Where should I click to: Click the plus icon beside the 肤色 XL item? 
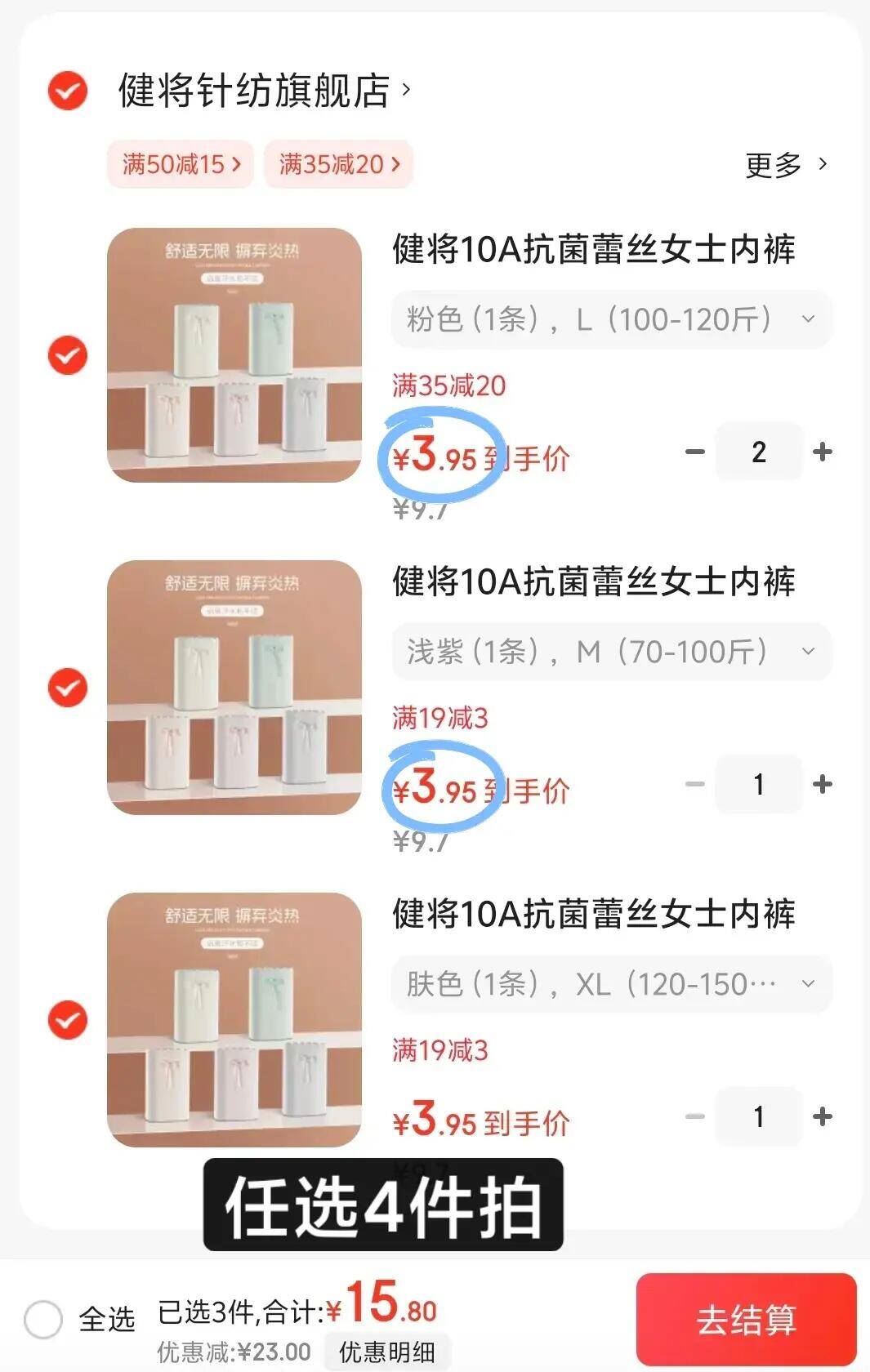tap(823, 1116)
